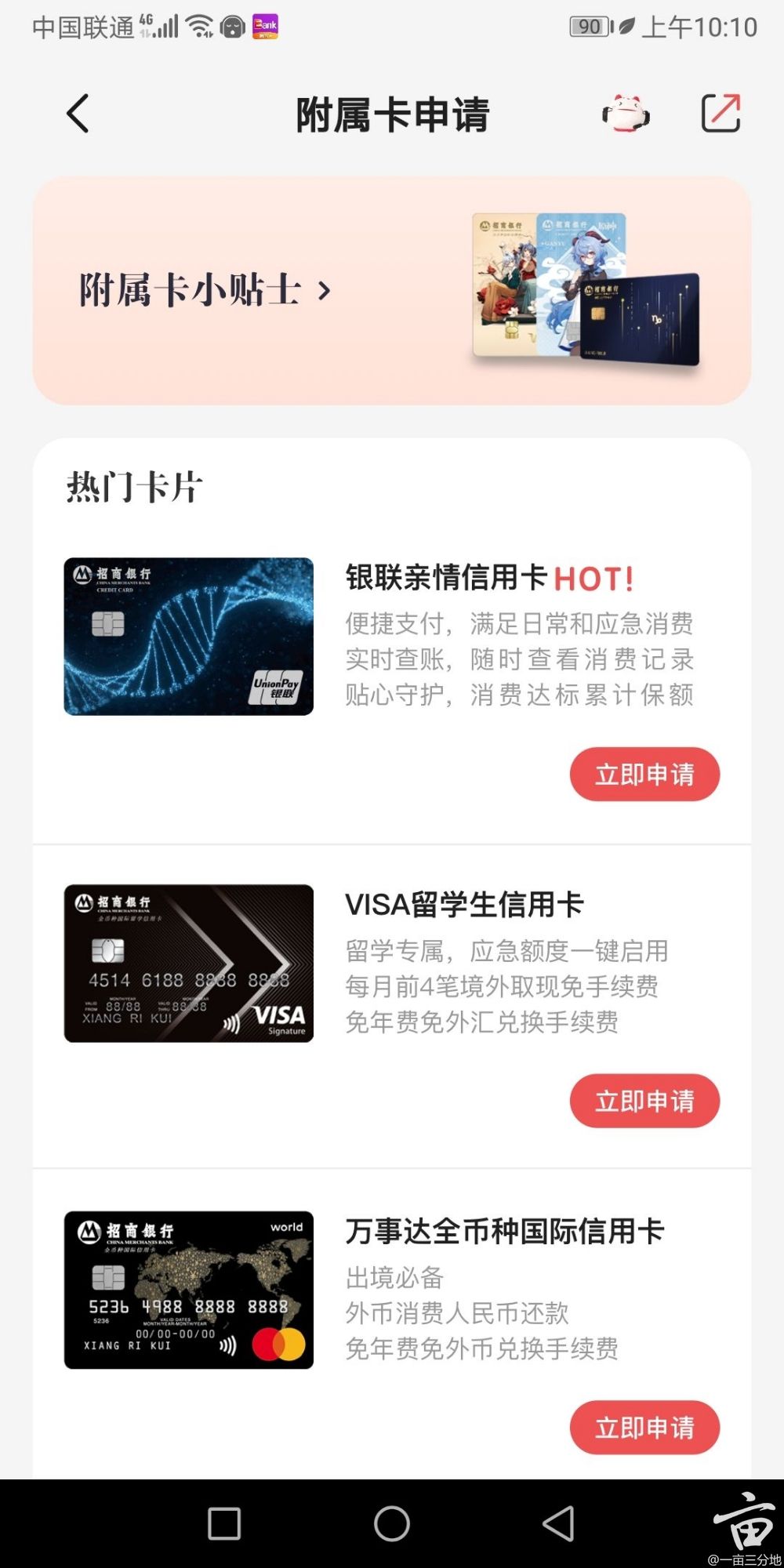View the 万事达全币种国际信用卡 card image
The image size is (784, 1568).
coord(189,1290)
